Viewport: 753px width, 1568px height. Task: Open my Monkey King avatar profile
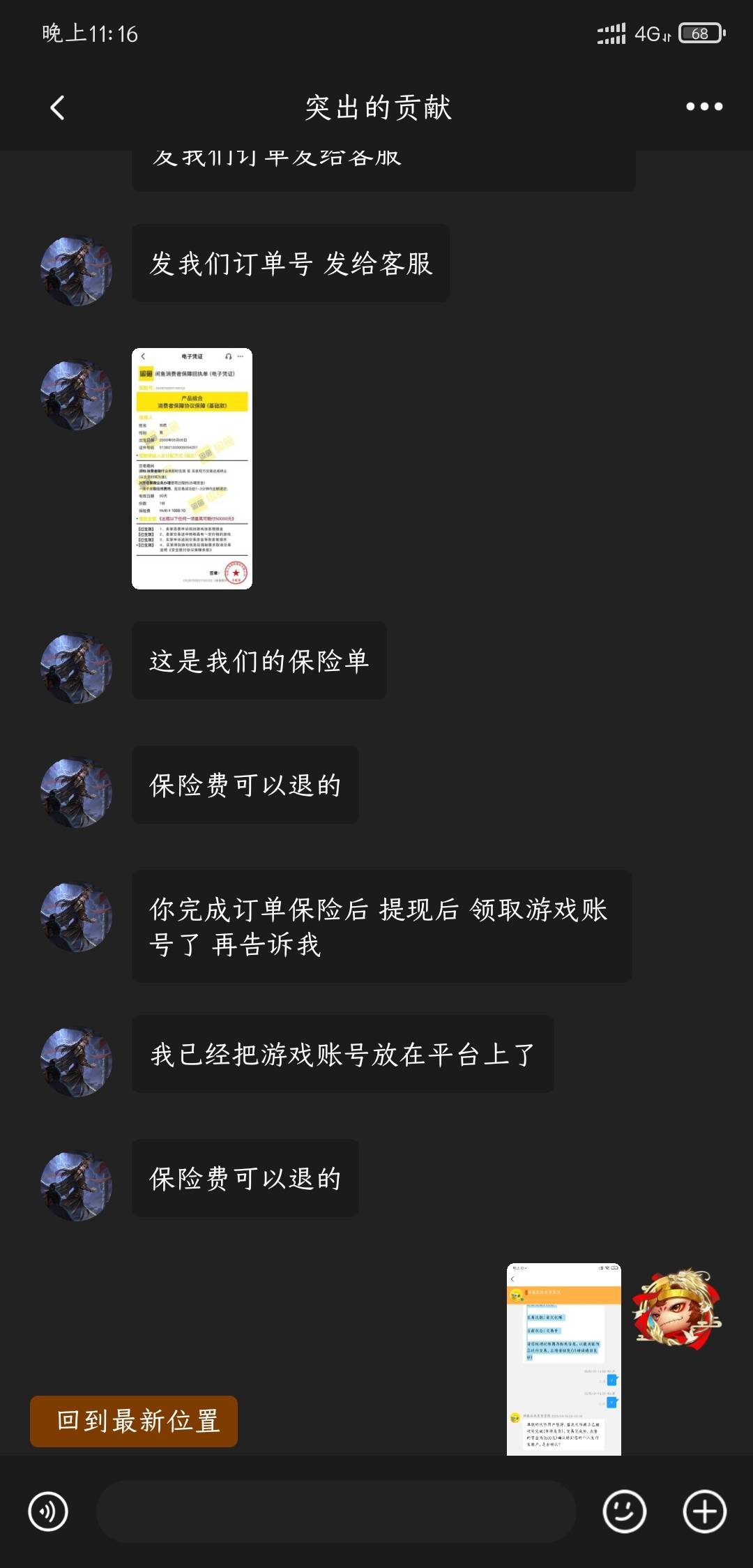[676, 1309]
